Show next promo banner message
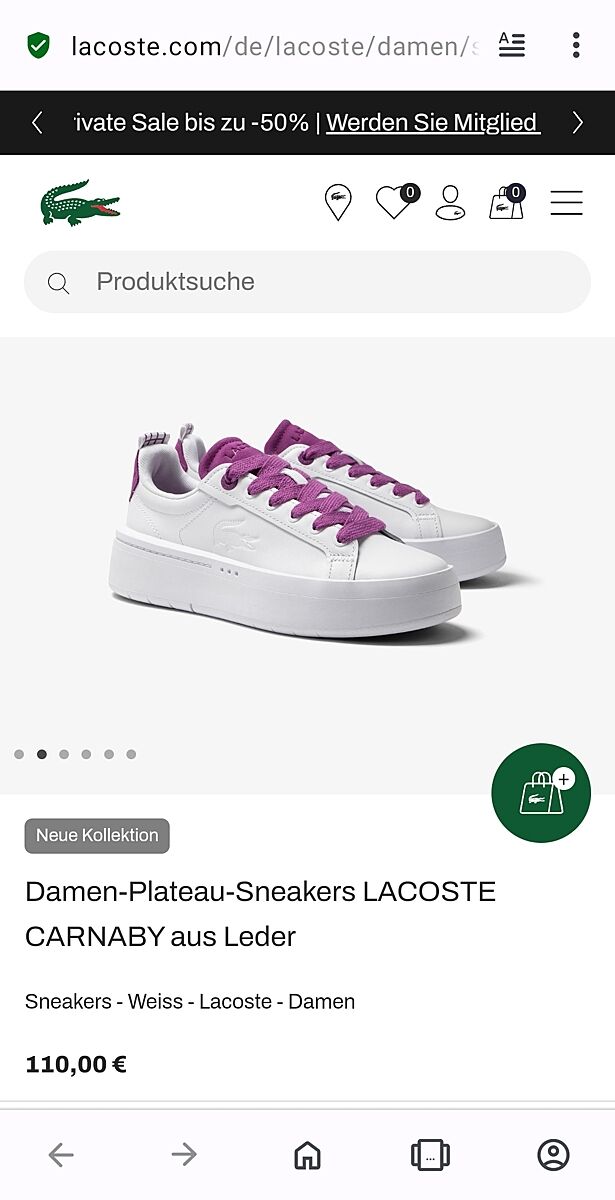615x1200 pixels. point(577,123)
